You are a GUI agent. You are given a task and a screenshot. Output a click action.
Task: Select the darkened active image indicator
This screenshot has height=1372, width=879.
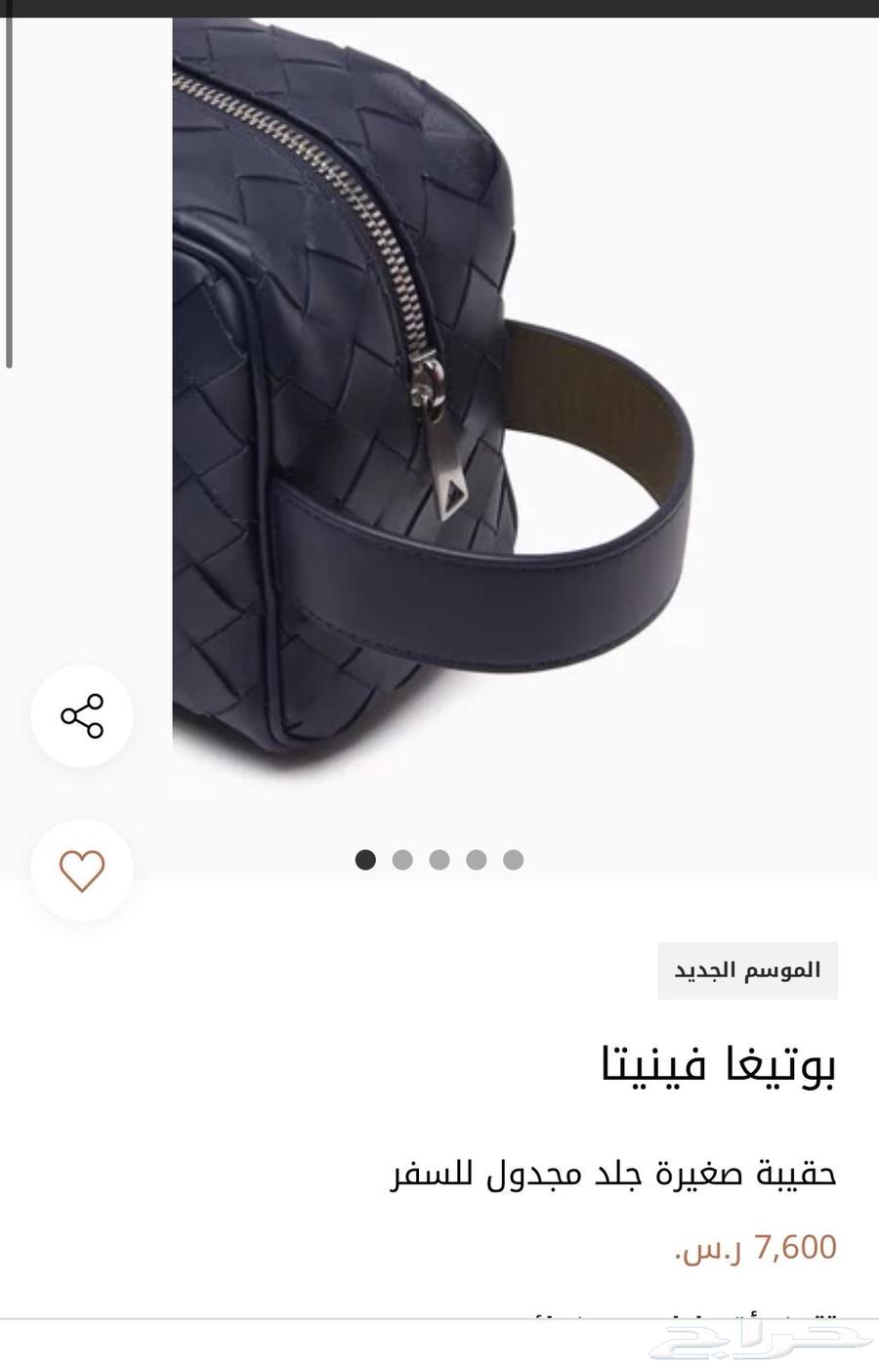364,860
